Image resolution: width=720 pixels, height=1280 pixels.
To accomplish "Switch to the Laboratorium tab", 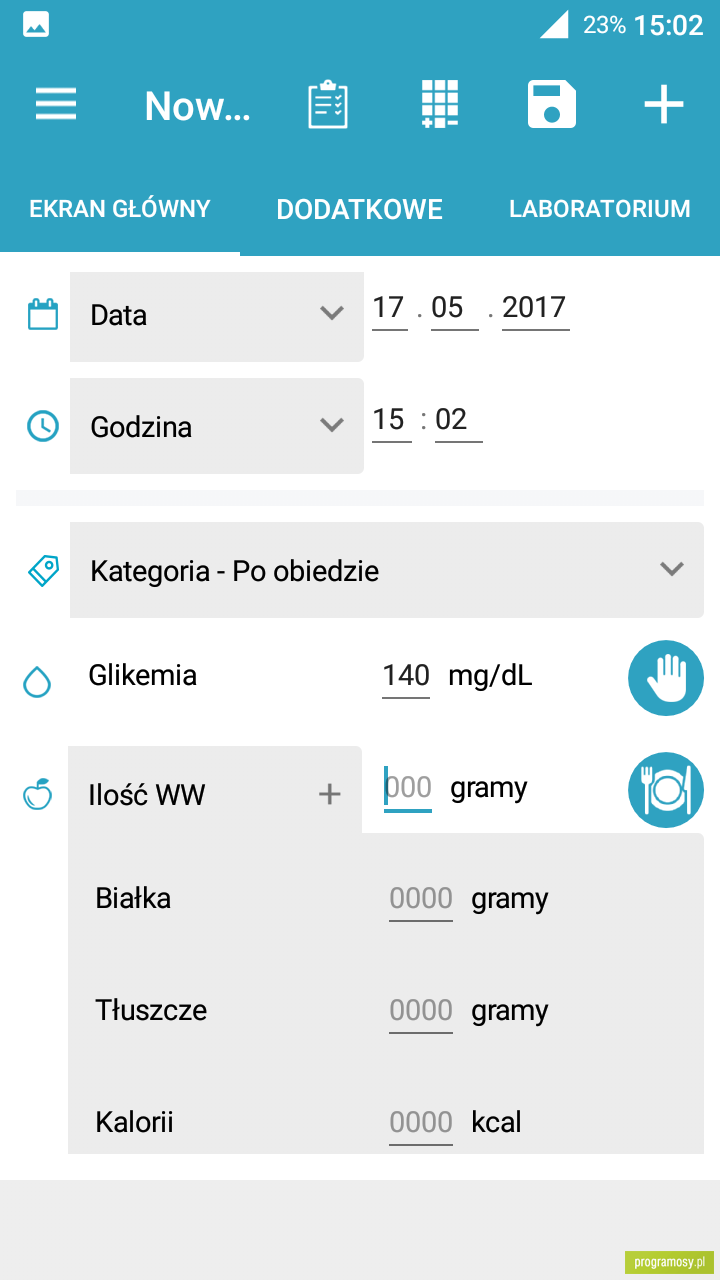I will point(600,209).
